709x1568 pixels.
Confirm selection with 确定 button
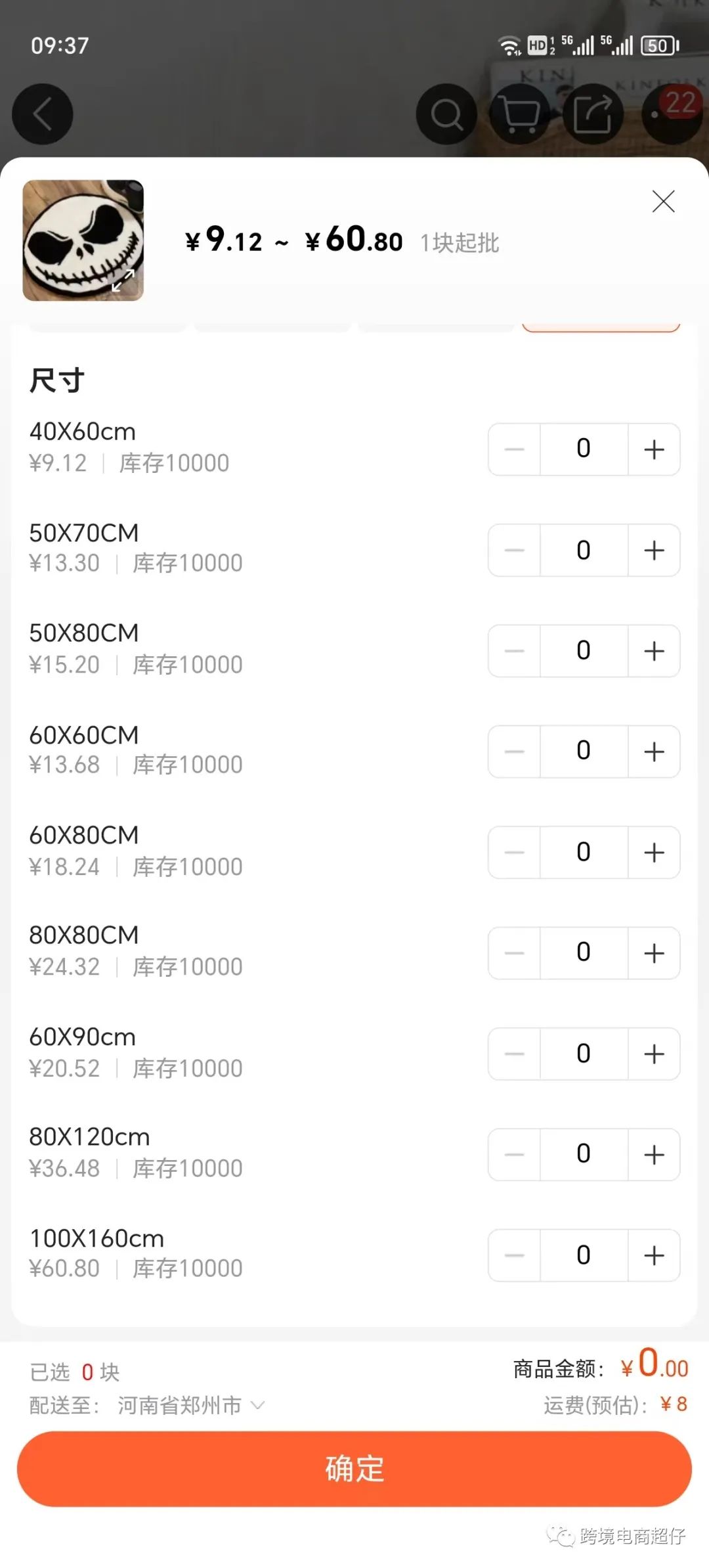[354, 1469]
